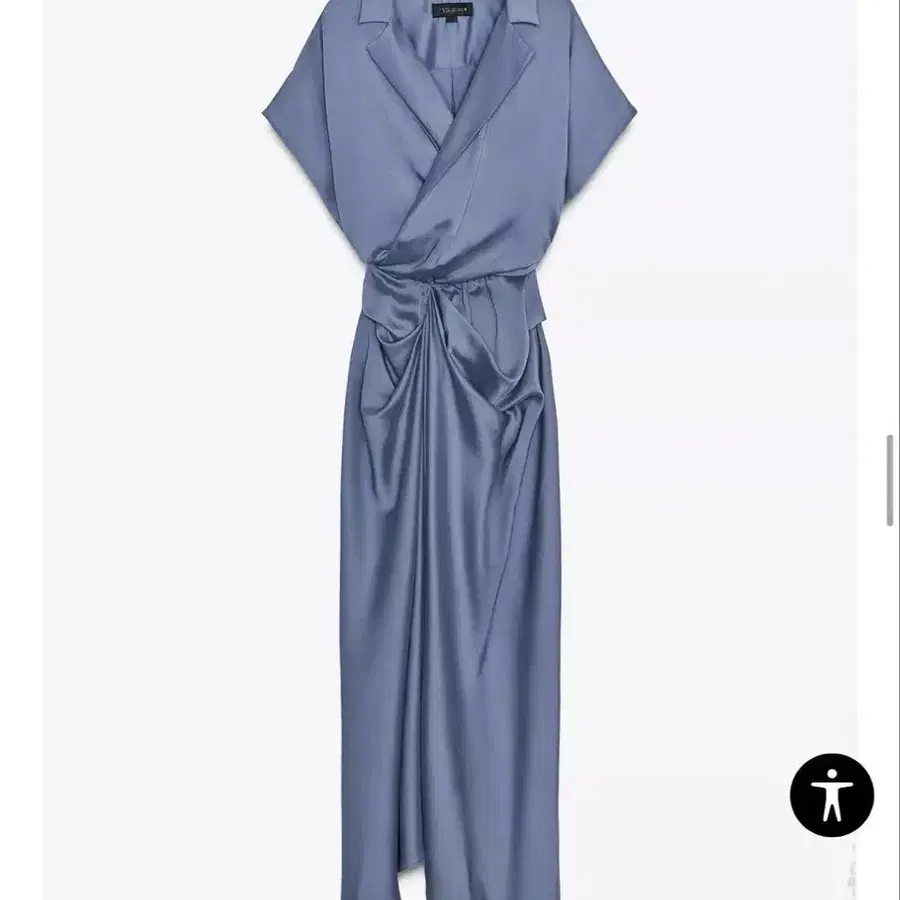The height and width of the screenshot is (900, 900).
Task: Open the blue satin dress product image
Action: pyautogui.click(x=448, y=450)
